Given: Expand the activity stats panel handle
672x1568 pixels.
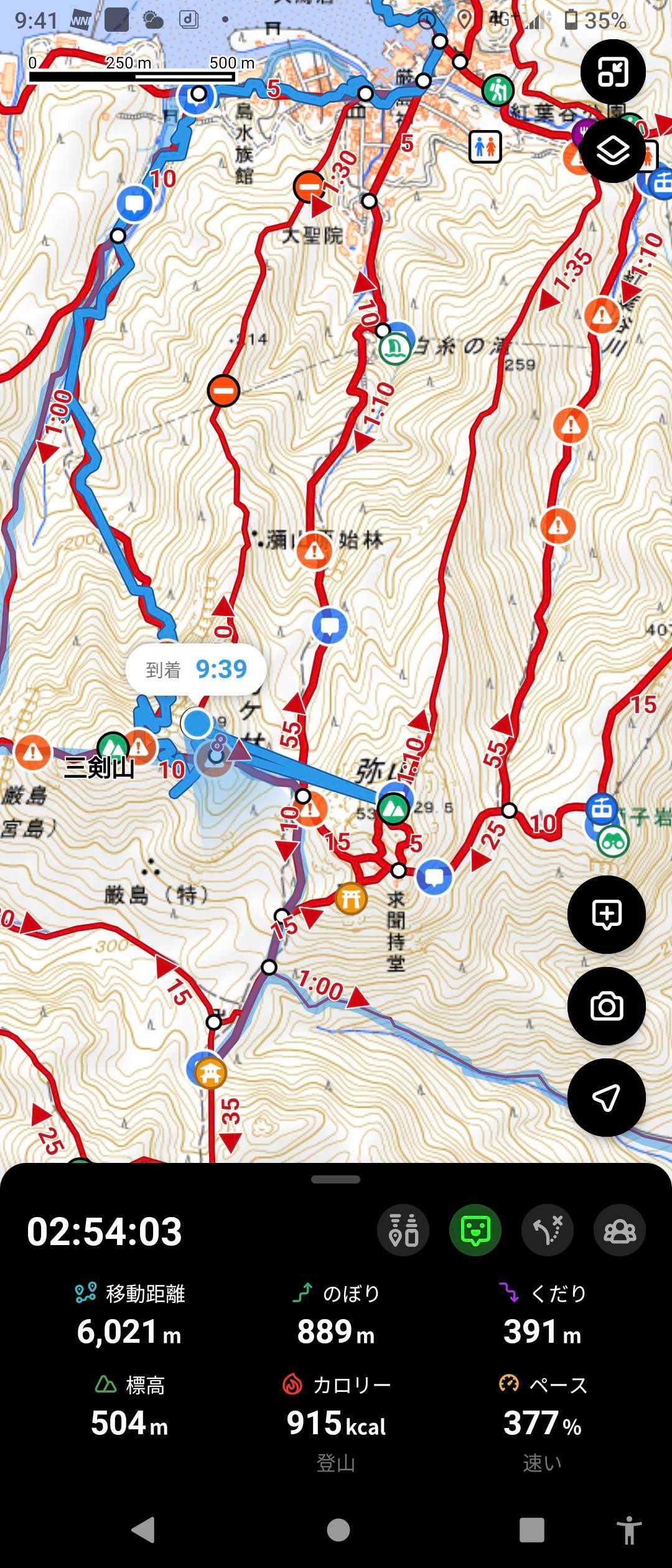Looking at the screenshot, I should 336,1179.
